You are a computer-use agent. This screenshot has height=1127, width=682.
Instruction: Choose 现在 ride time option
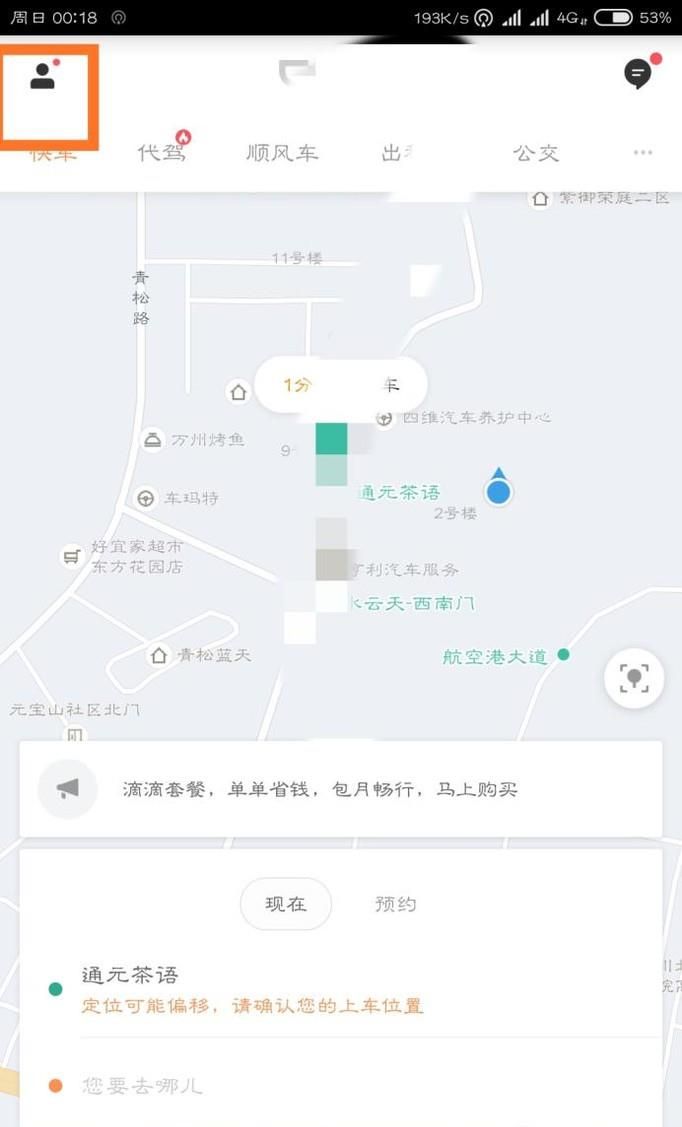(285, 904)
